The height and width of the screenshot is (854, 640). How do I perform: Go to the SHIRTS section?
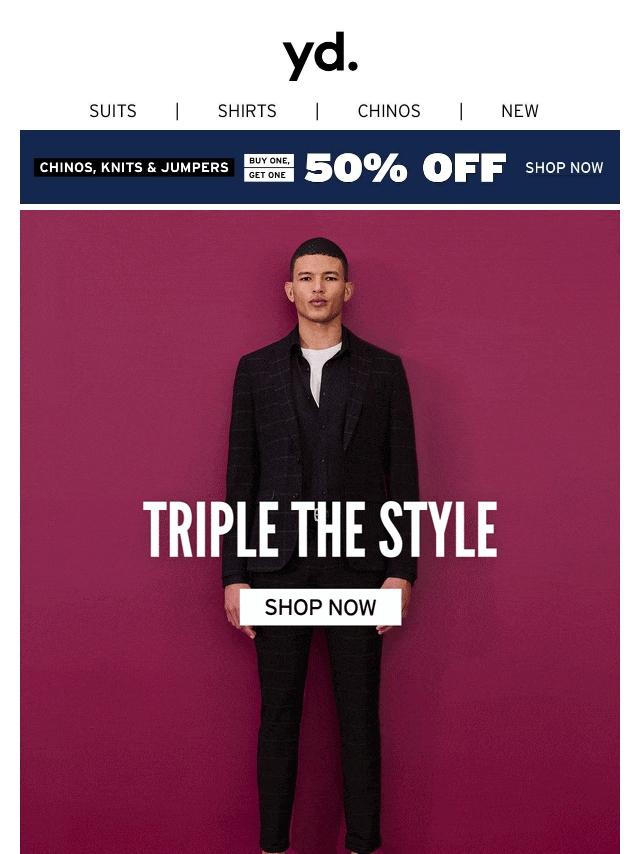click(247, 111)
